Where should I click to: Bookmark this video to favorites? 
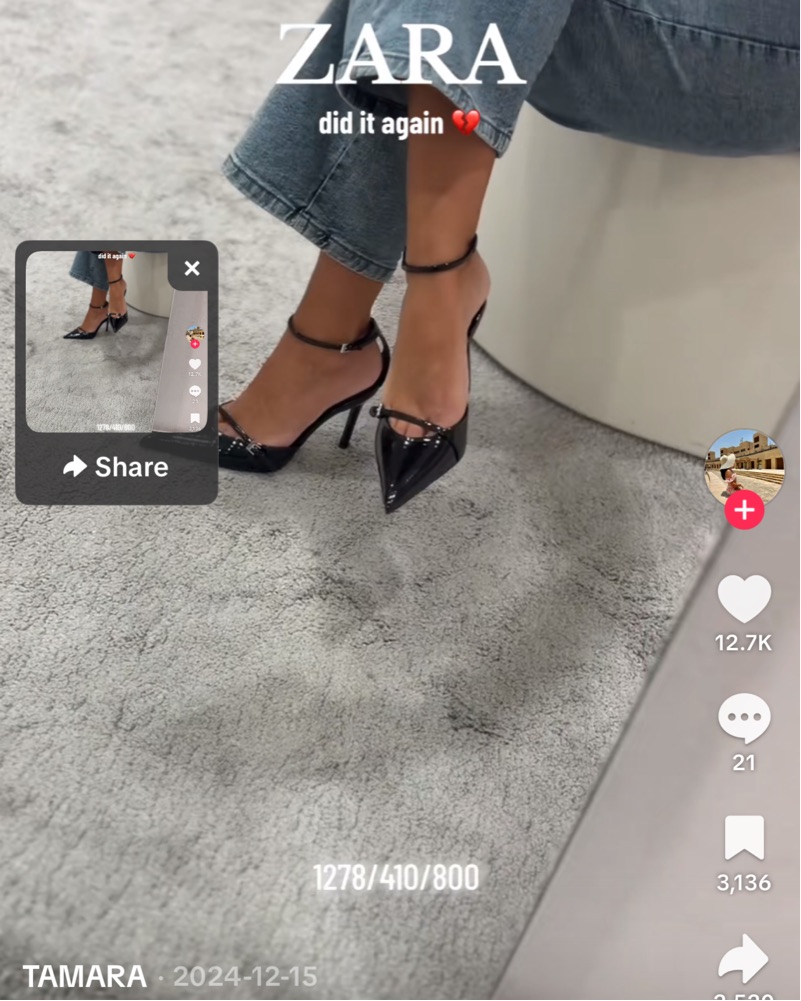click(744, 838)
